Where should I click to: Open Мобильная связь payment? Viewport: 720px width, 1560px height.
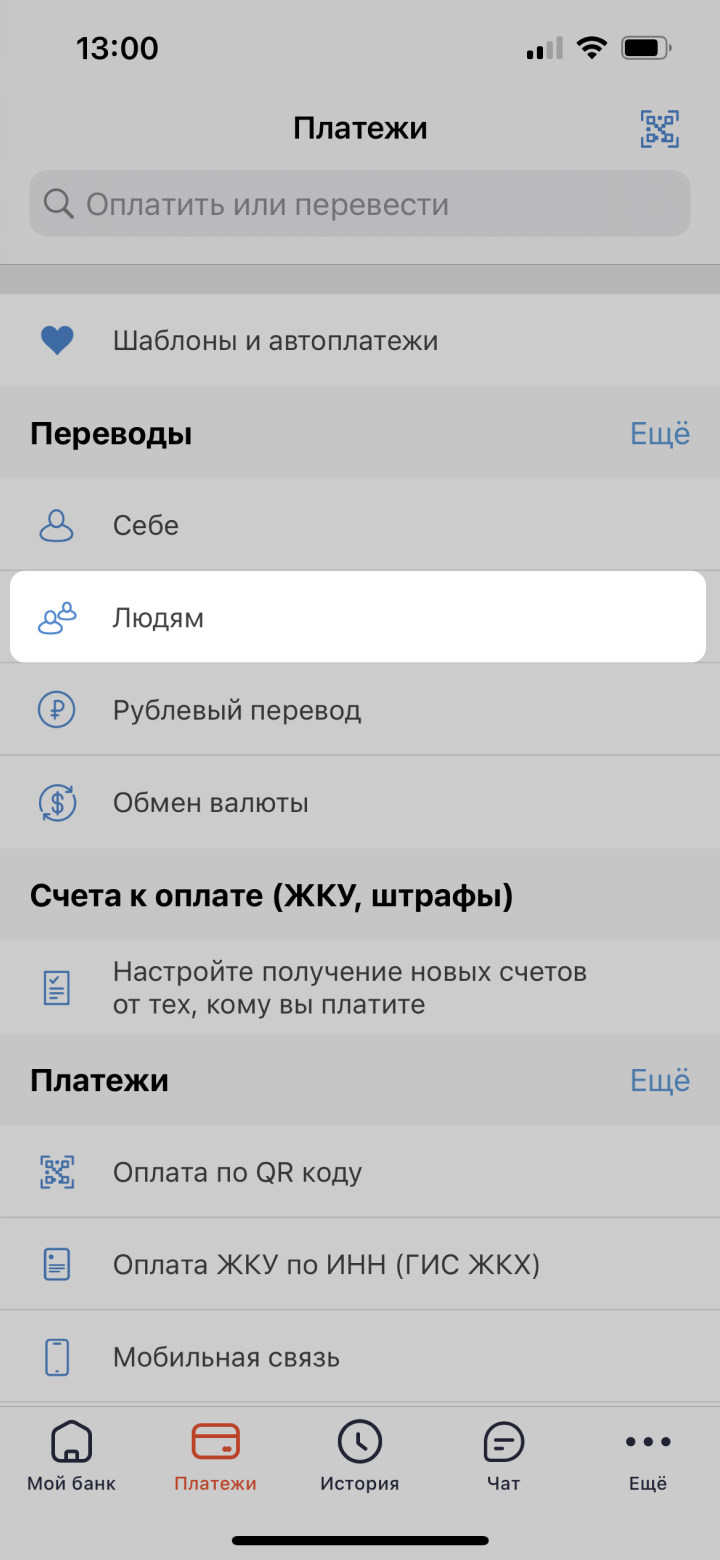(x=360, y=1357)
